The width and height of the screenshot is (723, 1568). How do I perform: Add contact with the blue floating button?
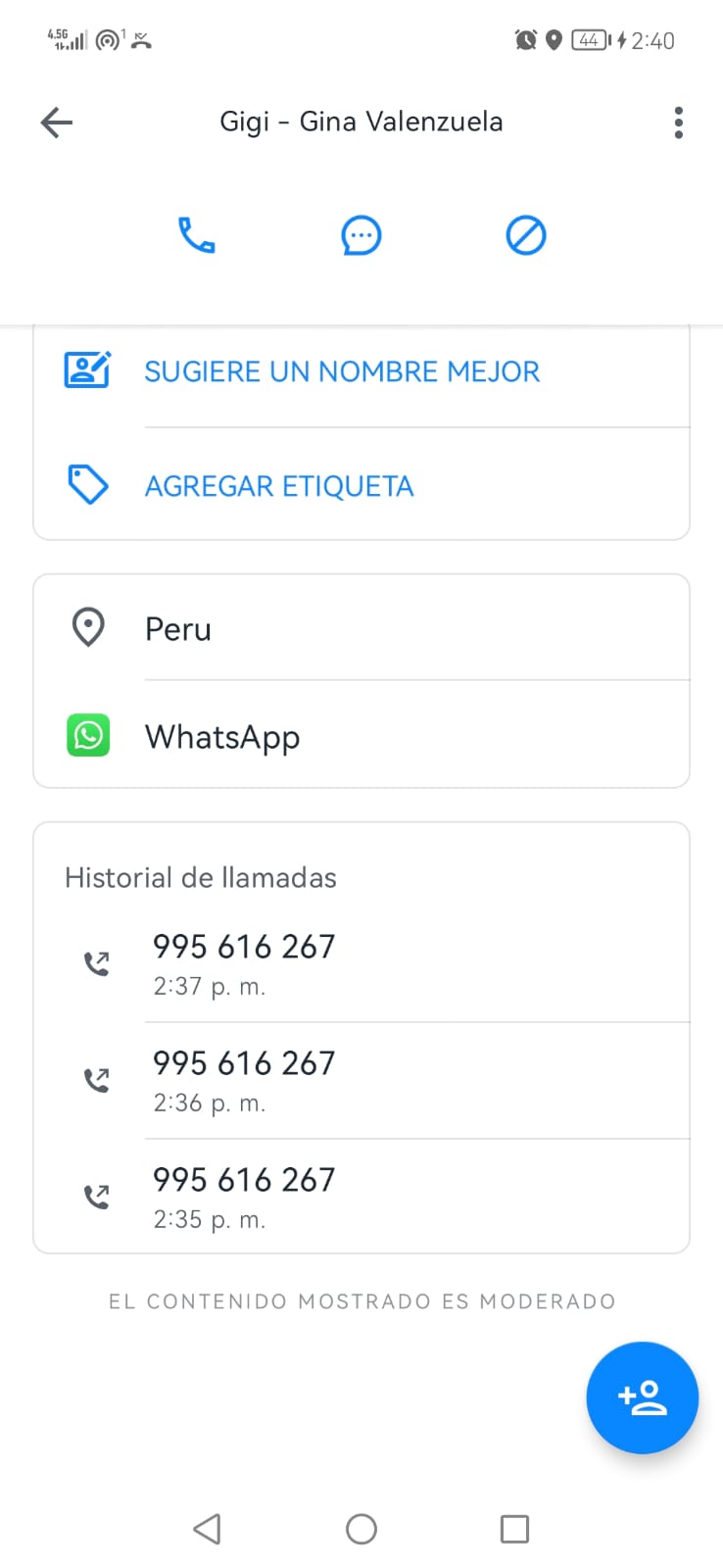point(642,1397)
